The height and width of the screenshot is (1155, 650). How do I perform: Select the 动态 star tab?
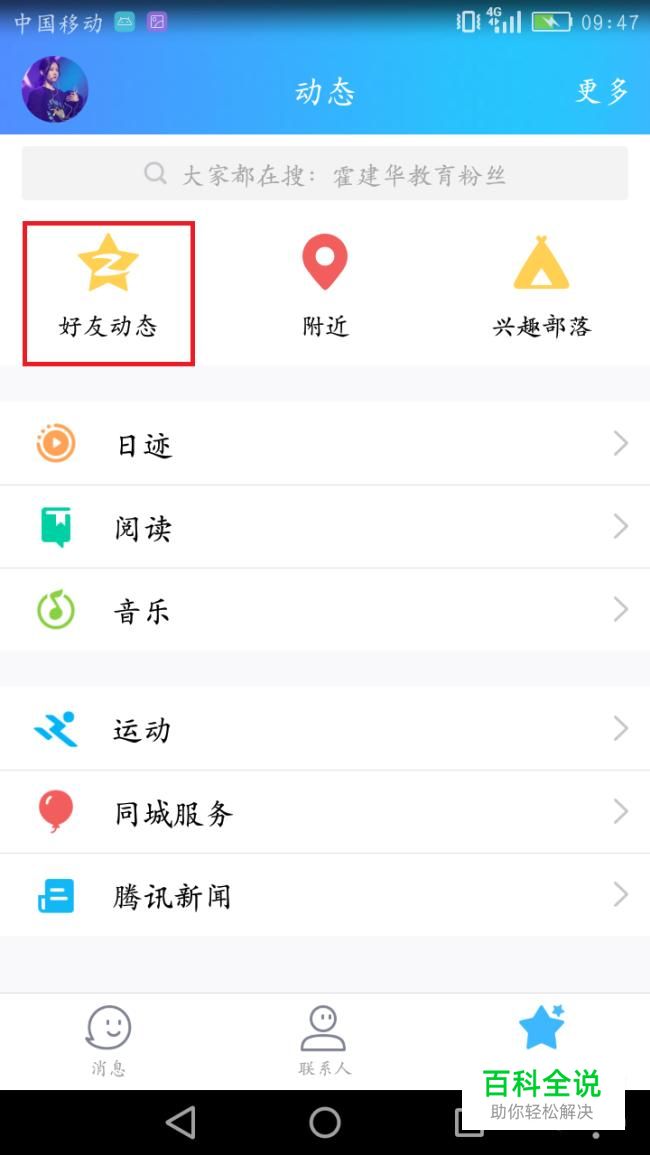pos(541,1030)
